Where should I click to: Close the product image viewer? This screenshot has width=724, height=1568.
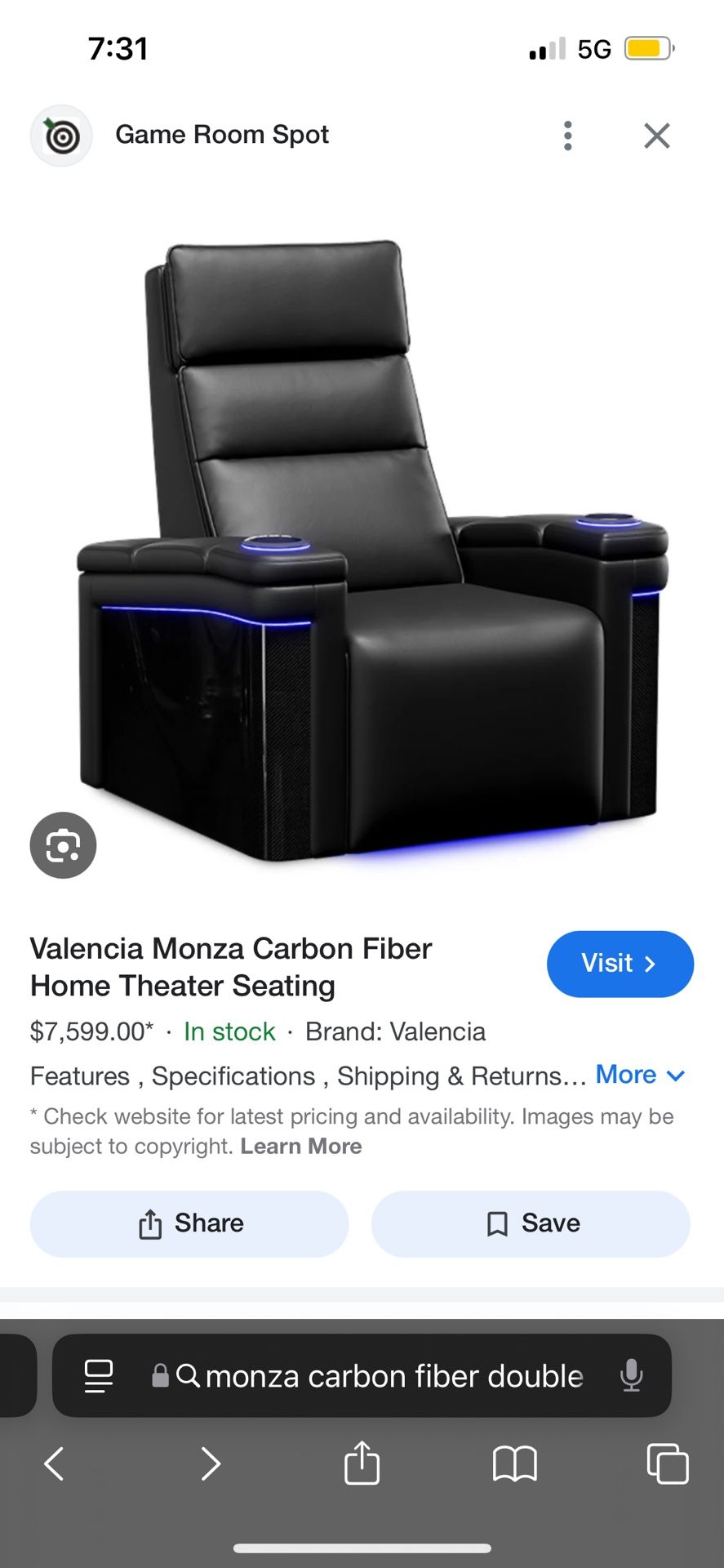click(656, 136)
